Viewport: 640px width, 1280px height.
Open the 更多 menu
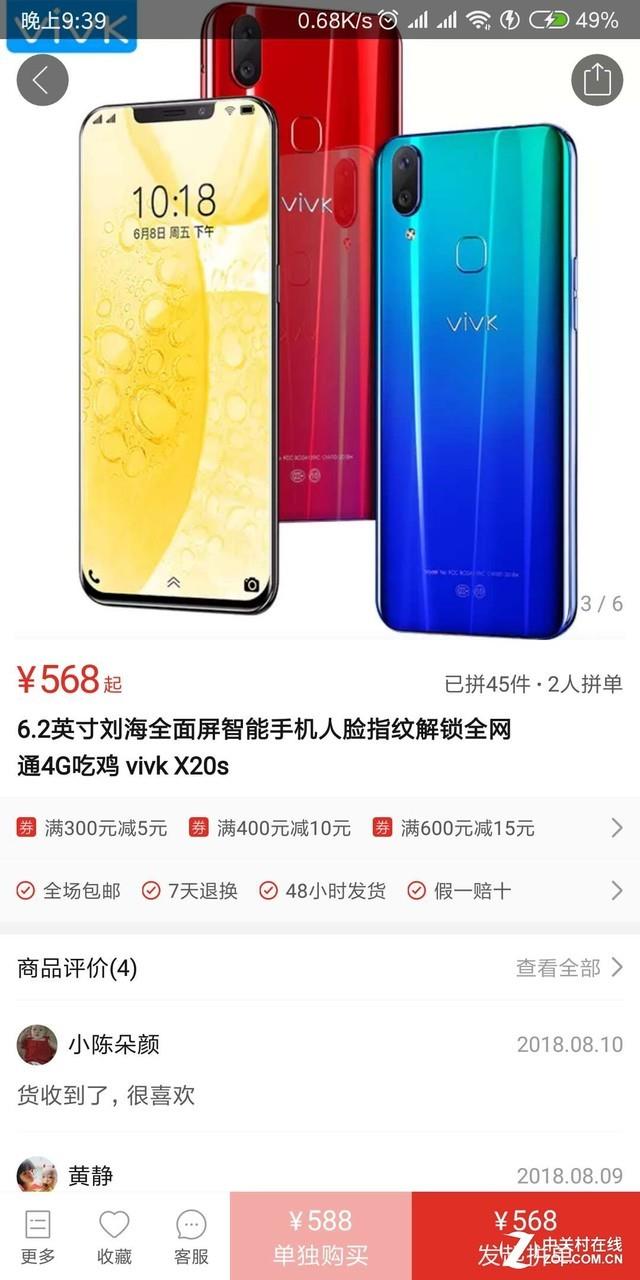[x=38, y=1237]
